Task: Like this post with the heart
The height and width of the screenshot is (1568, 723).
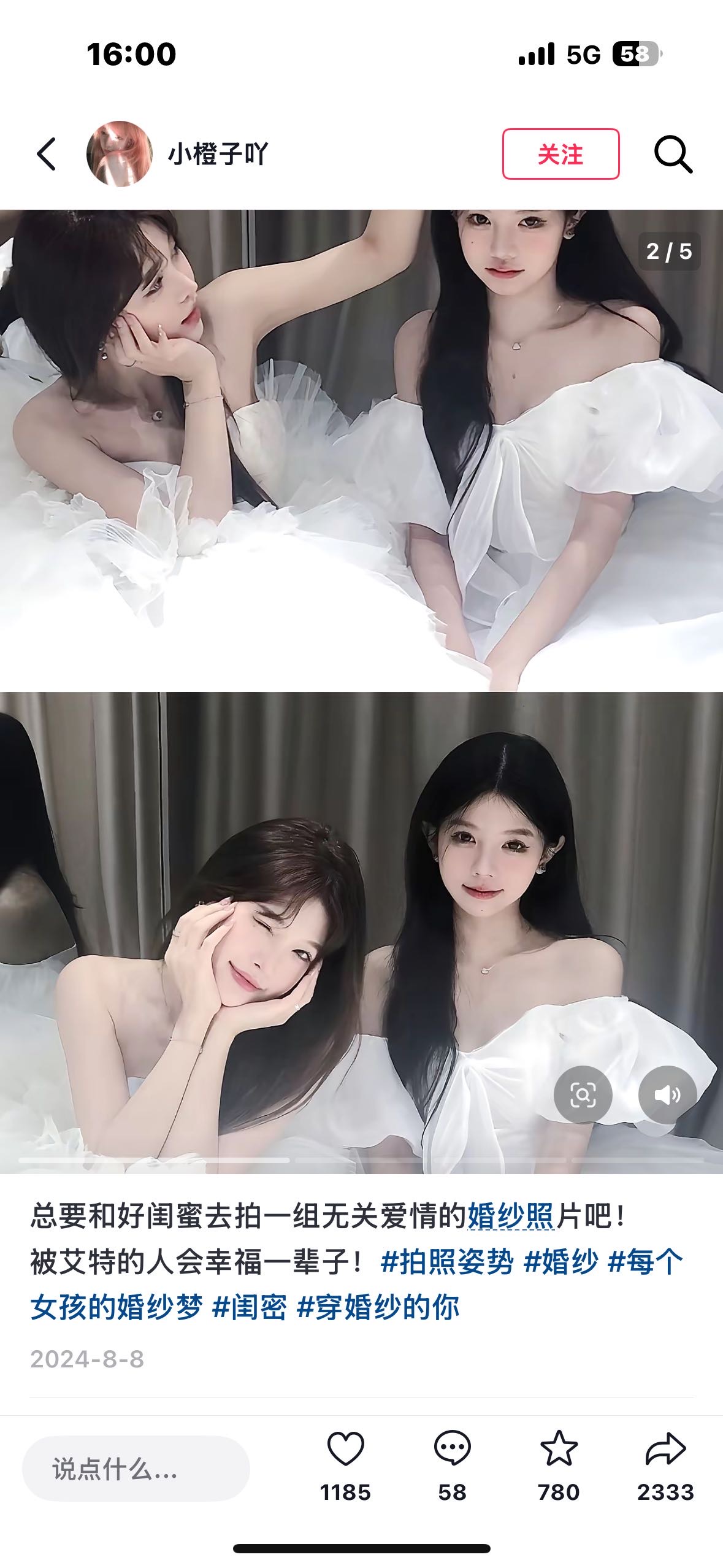Action: point(346,1449)
